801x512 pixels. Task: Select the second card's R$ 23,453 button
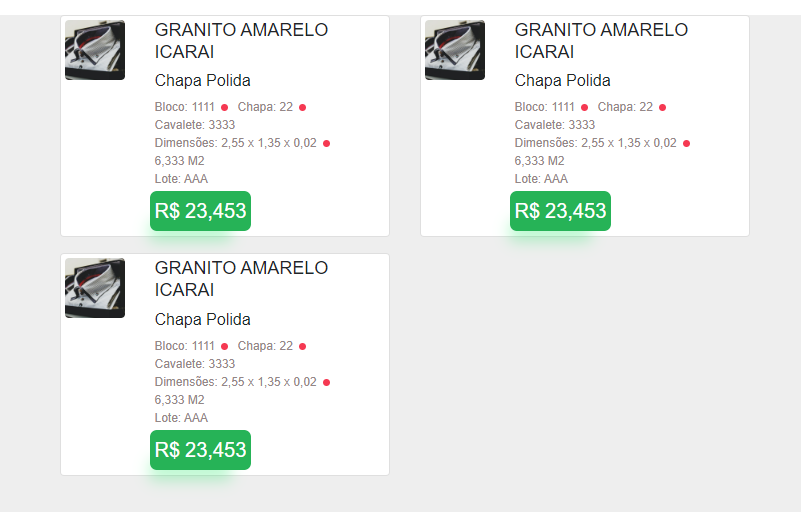[x=560, y=211]
